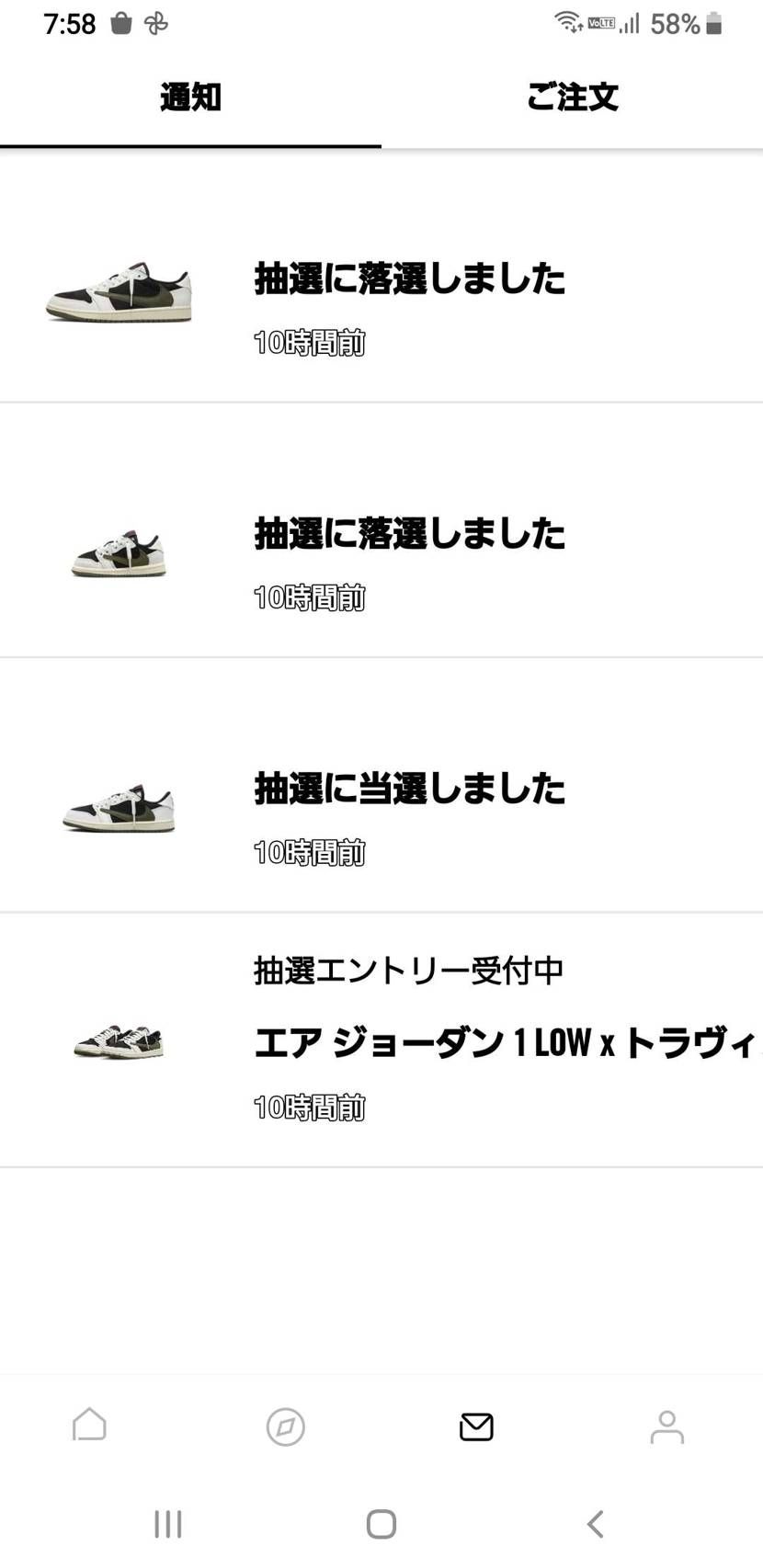Open the Home tab icon
Screen dimensions: 763x1568
click(89, 1426)
